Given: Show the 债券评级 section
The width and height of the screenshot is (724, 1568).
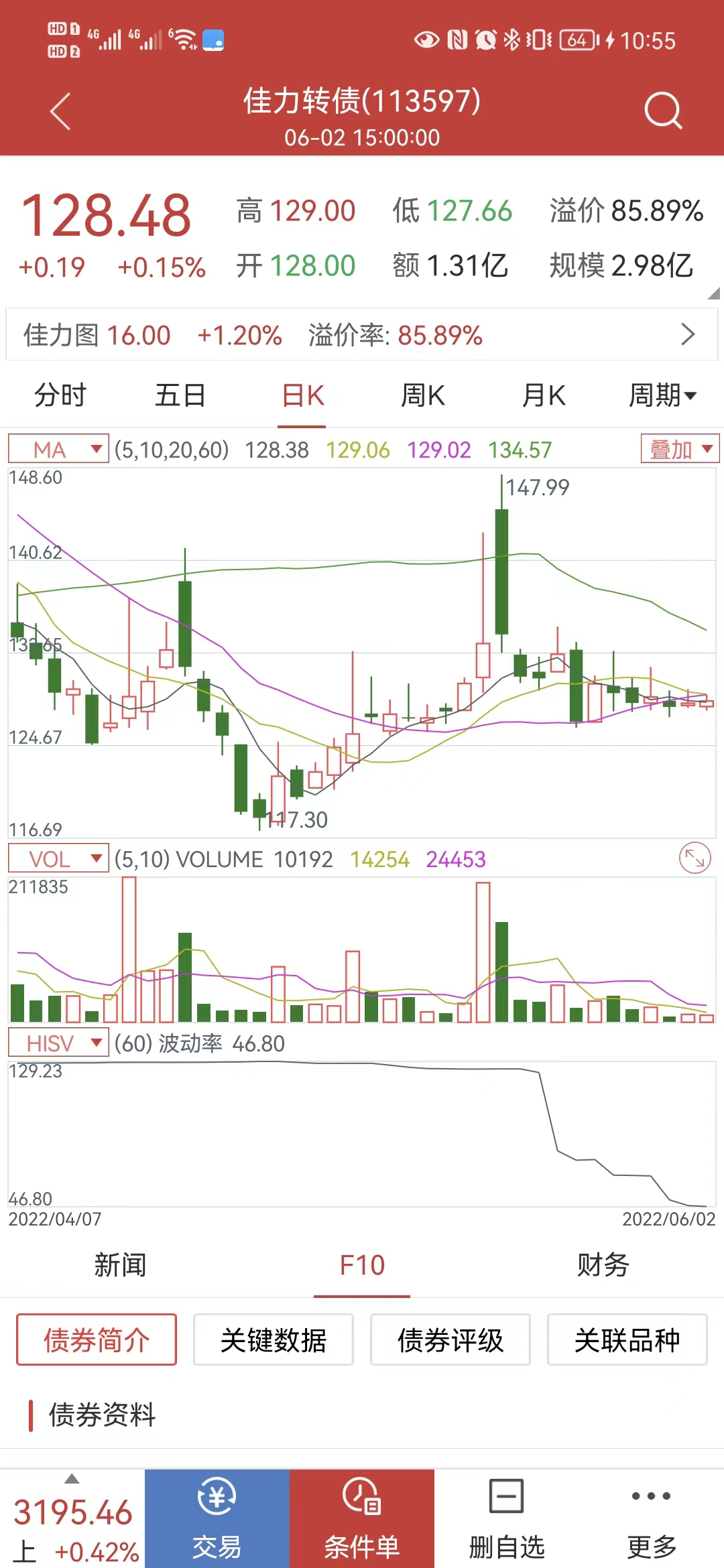Looking at the screenshot, I should [450, 1340].
